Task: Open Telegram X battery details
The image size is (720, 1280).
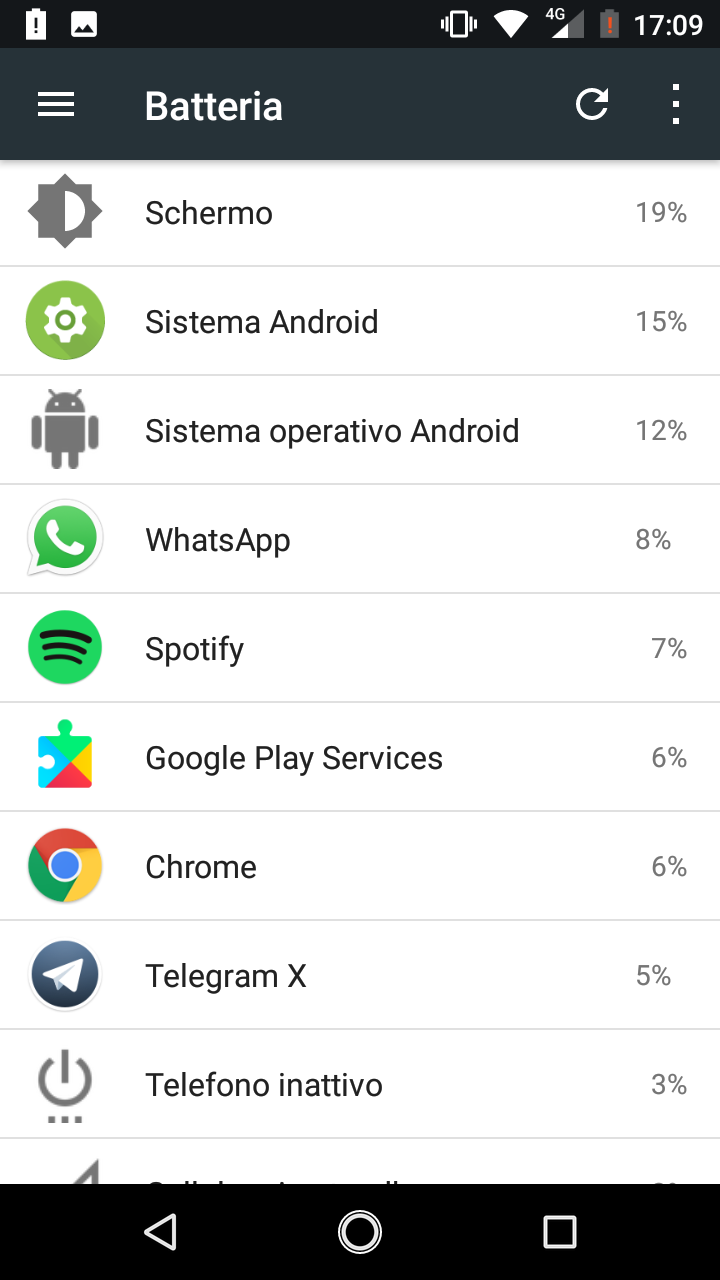Action: [360, 975]
